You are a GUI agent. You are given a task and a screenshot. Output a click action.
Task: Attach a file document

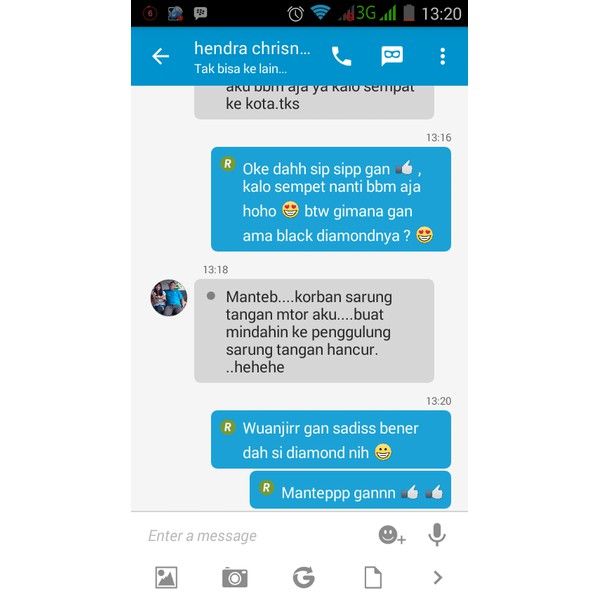pos(372,577)
